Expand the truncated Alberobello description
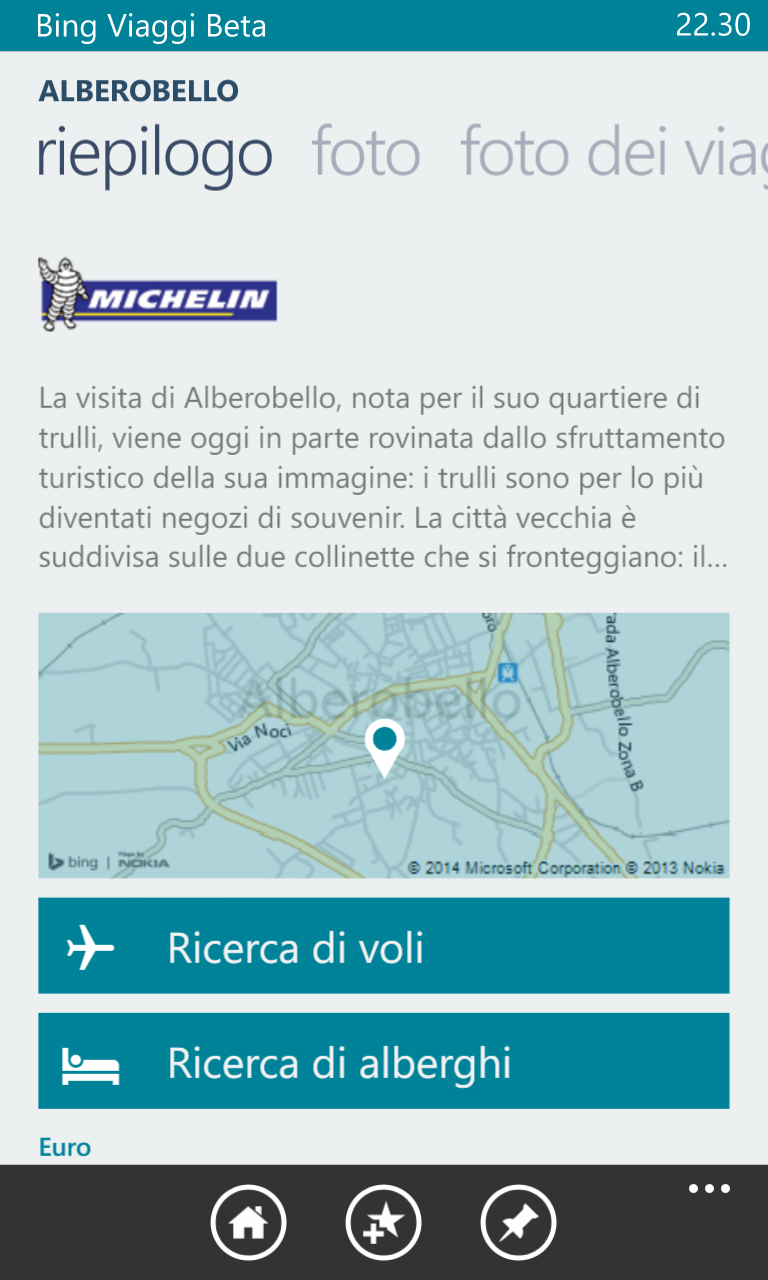 pos(383,478)
